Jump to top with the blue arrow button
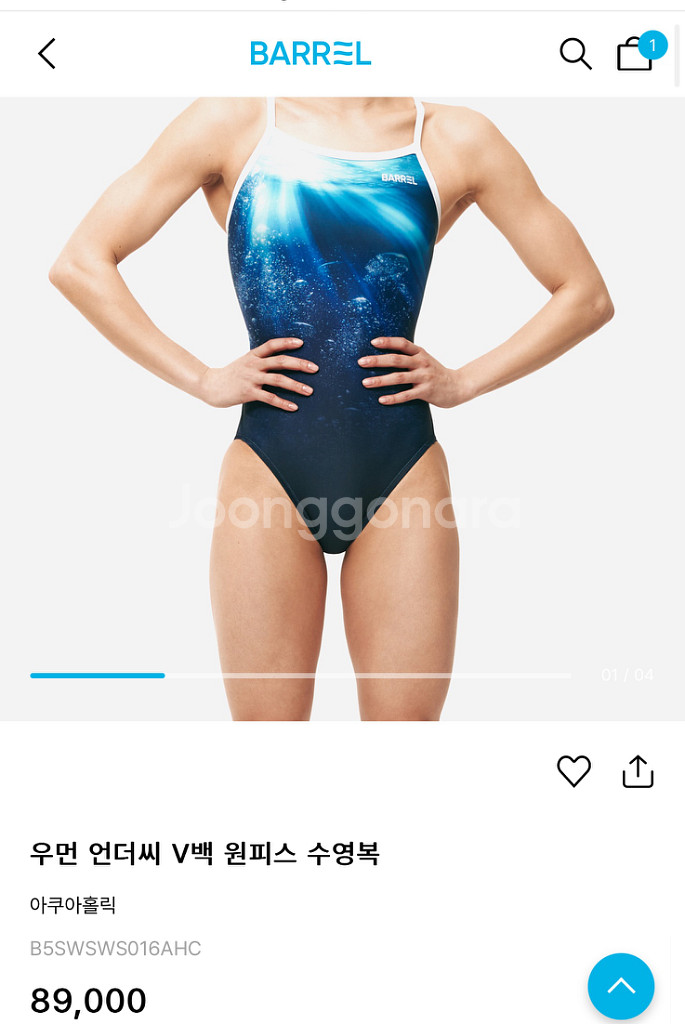 point(621,986)
